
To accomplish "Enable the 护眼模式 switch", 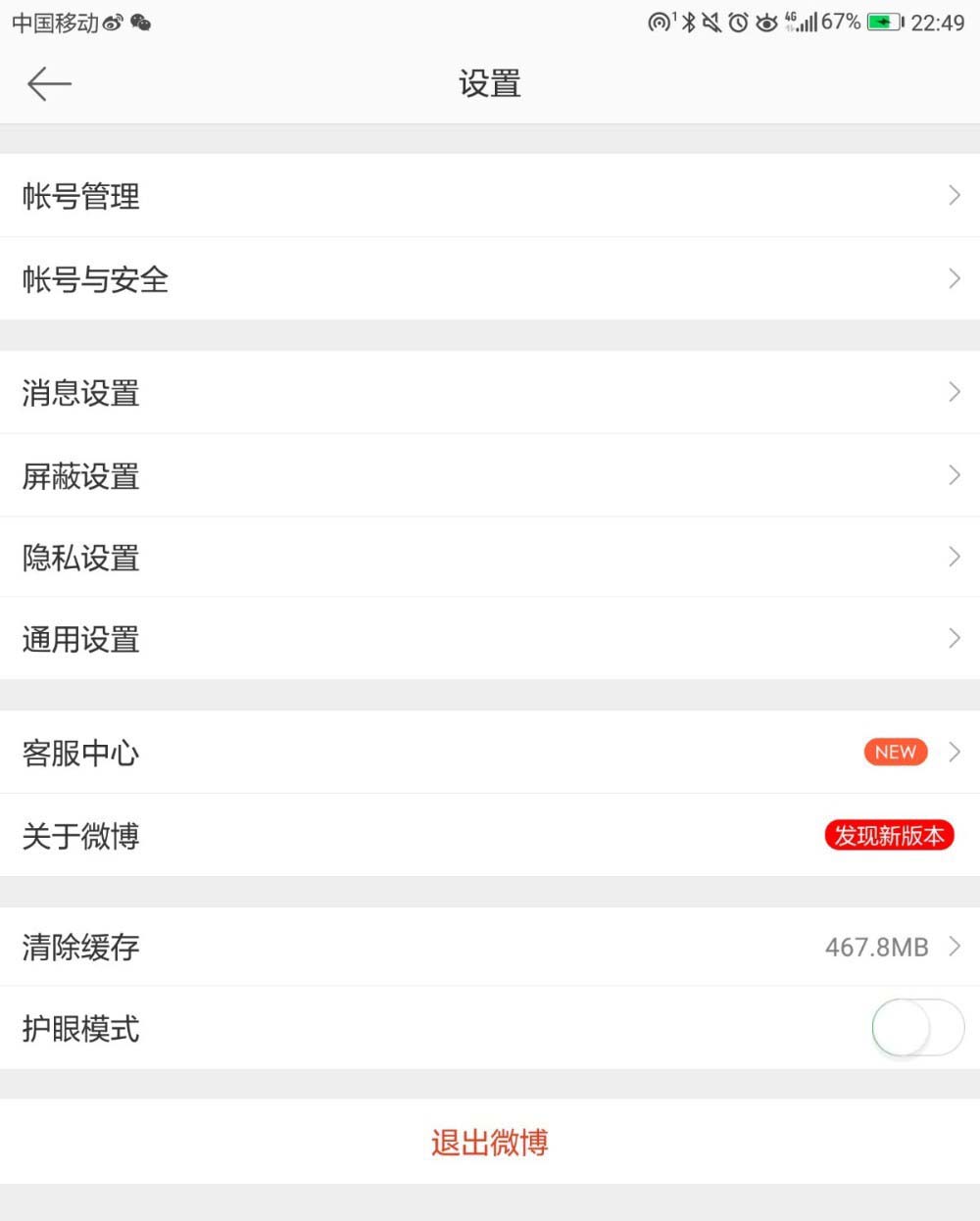I will coord(915,1027).
